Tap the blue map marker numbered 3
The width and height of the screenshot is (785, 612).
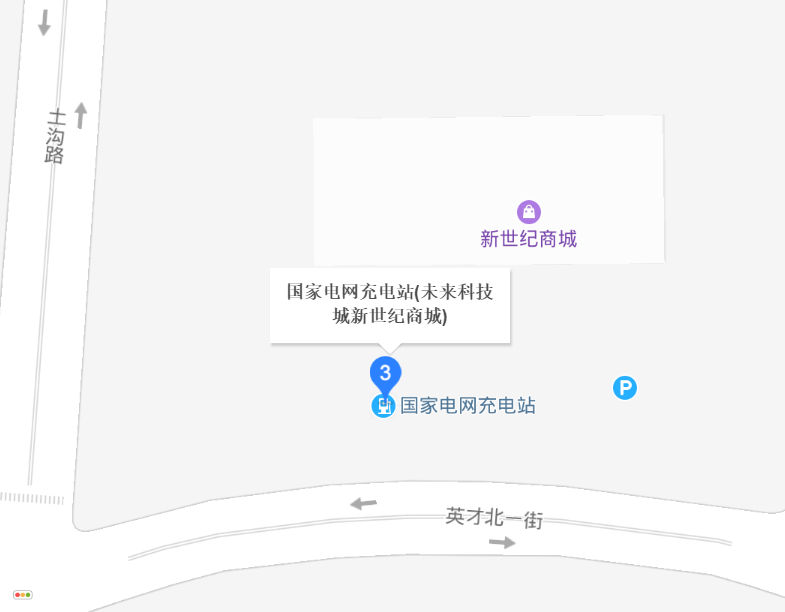386,371
